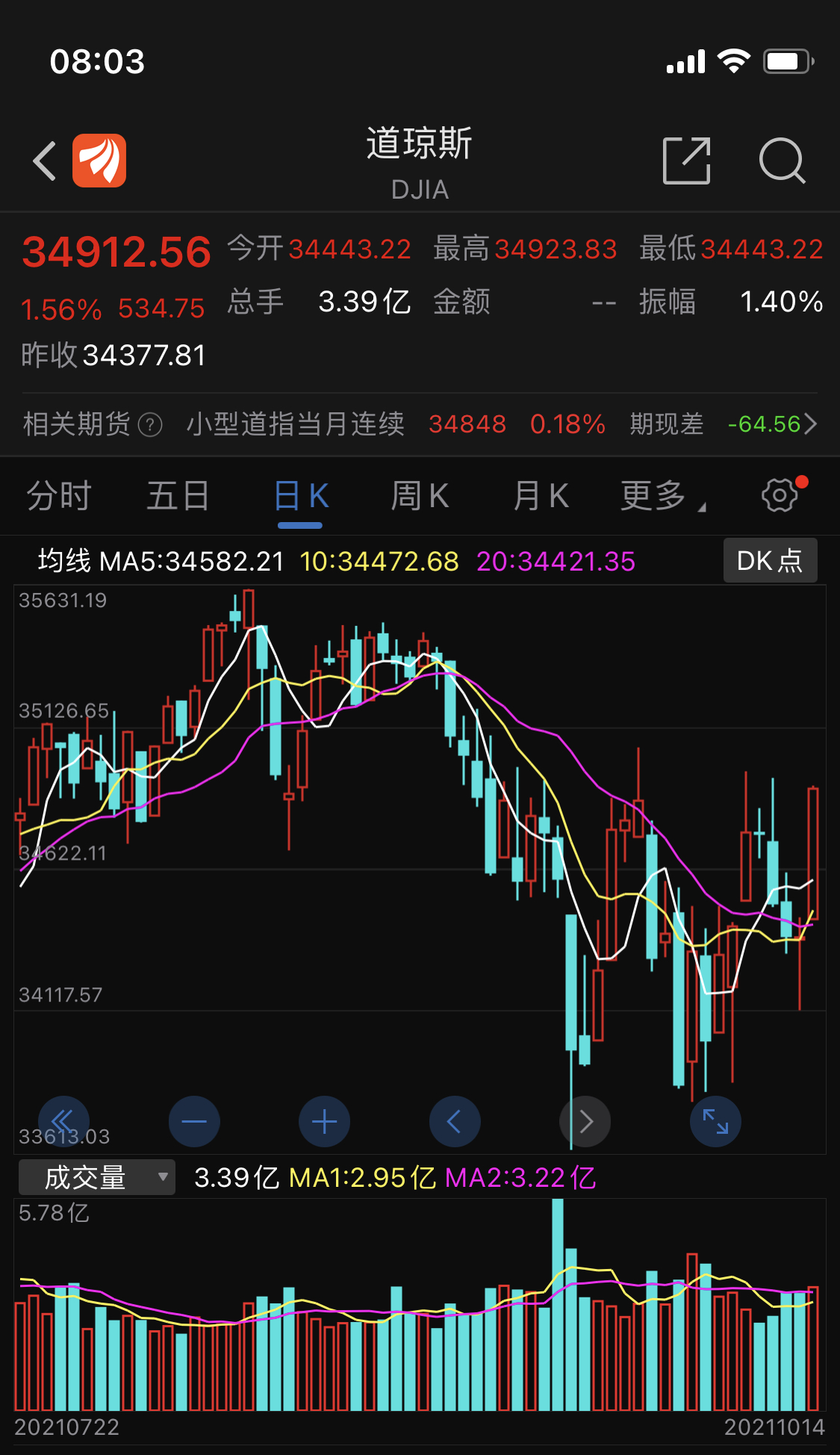The image size is (840, 1455).
Task: Share this DJIA chart page
Action: click(x=686, y=161)
